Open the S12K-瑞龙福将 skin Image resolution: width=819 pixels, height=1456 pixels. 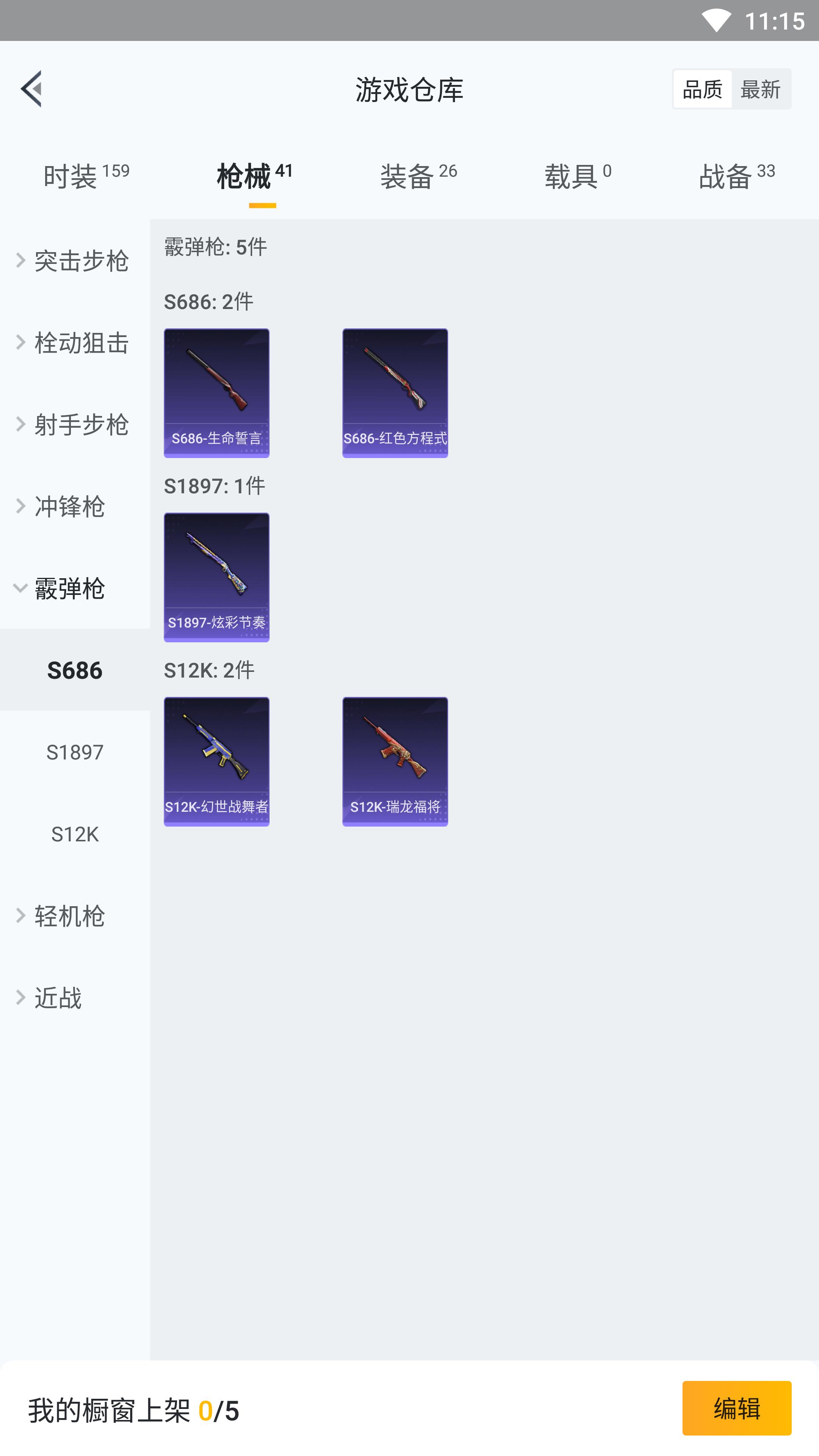click(395, 761)
